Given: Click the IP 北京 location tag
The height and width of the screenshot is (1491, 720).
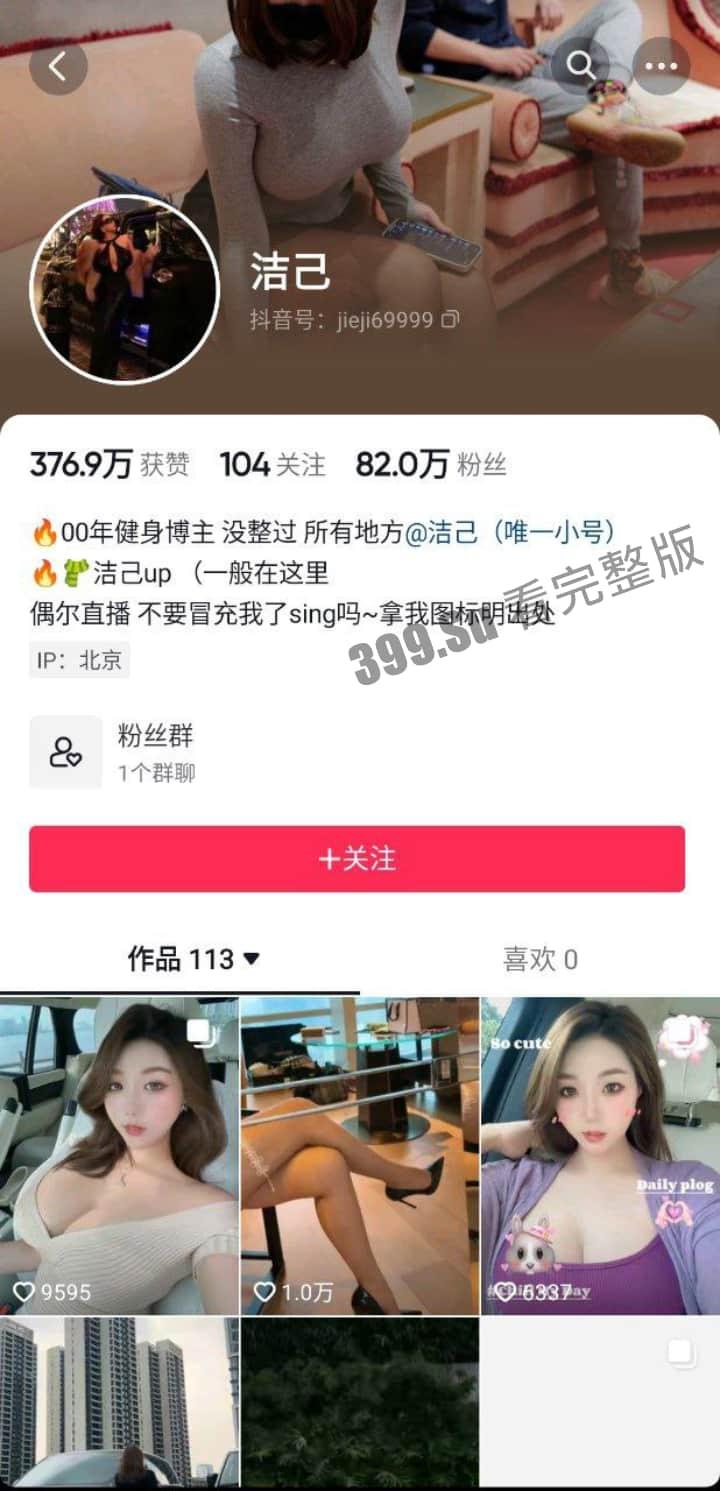Looking at the screenshot, I should pos(79,660).
